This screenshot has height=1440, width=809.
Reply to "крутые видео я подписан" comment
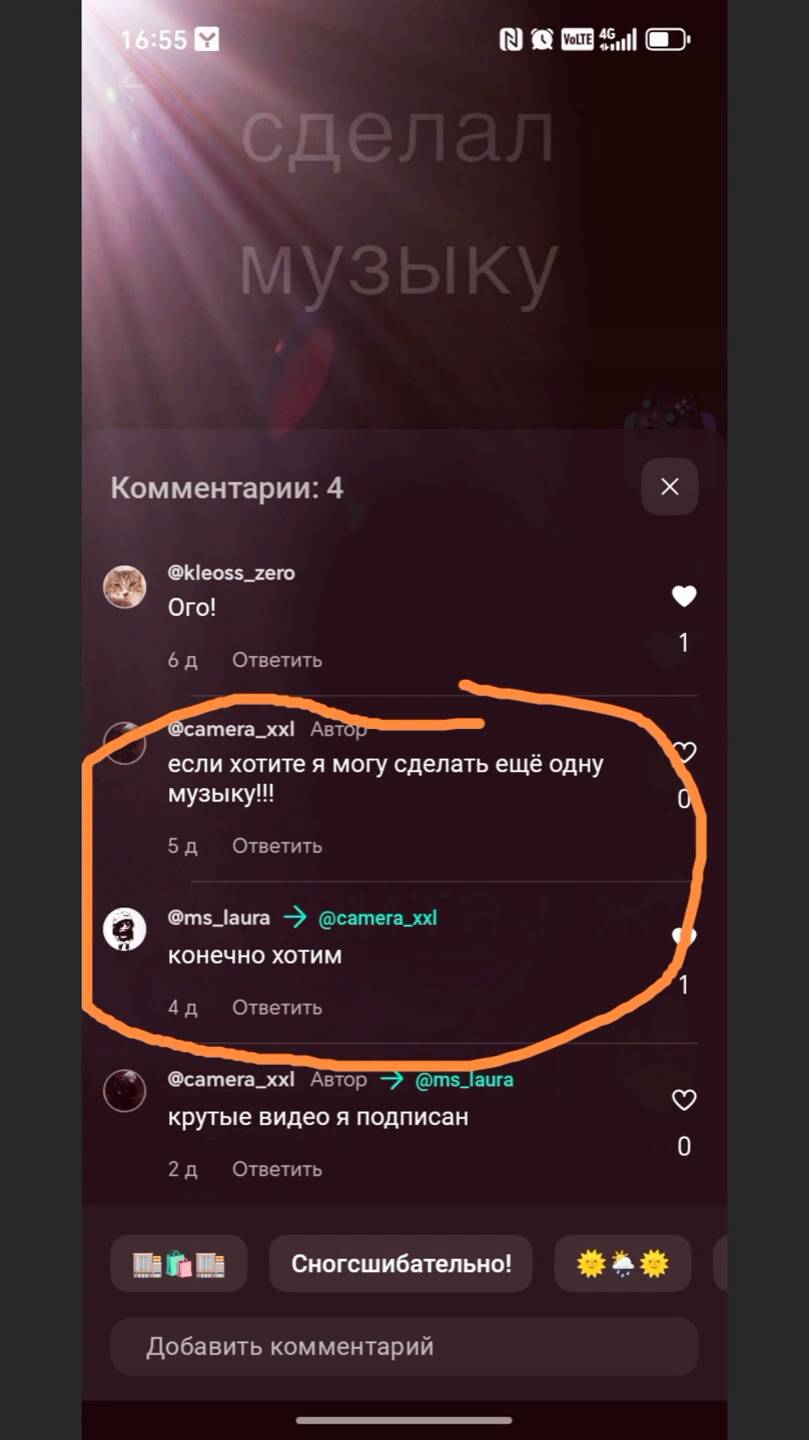point(277,1169)
